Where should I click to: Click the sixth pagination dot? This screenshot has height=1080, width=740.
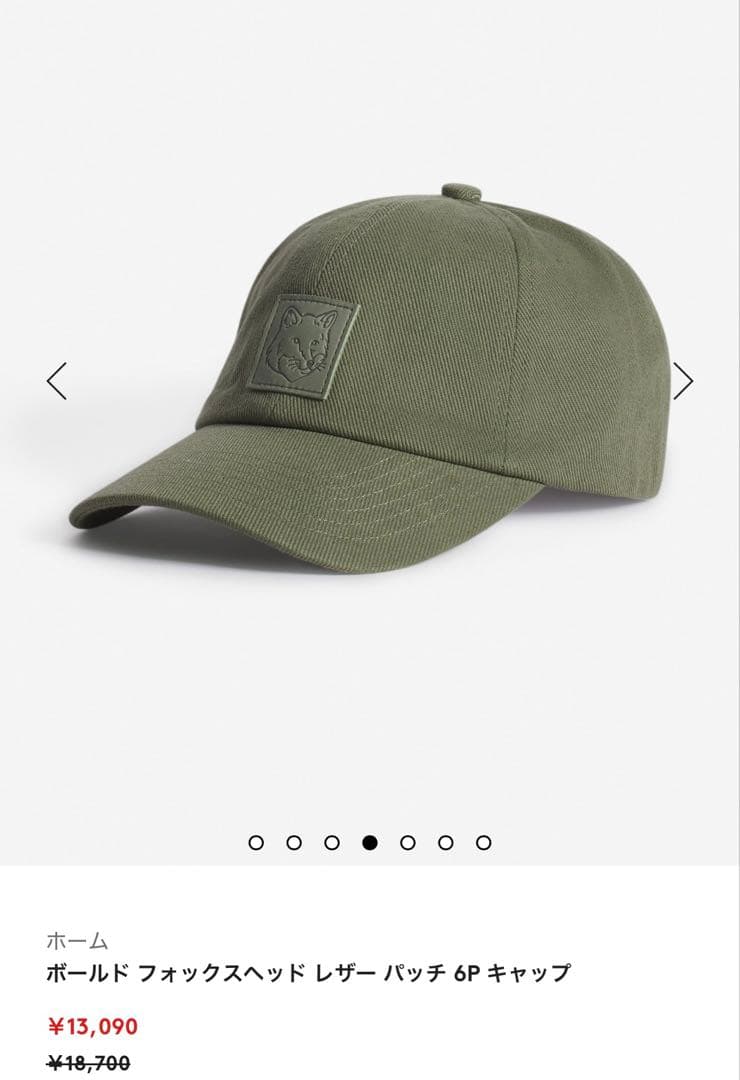click(x=445, y=842)
